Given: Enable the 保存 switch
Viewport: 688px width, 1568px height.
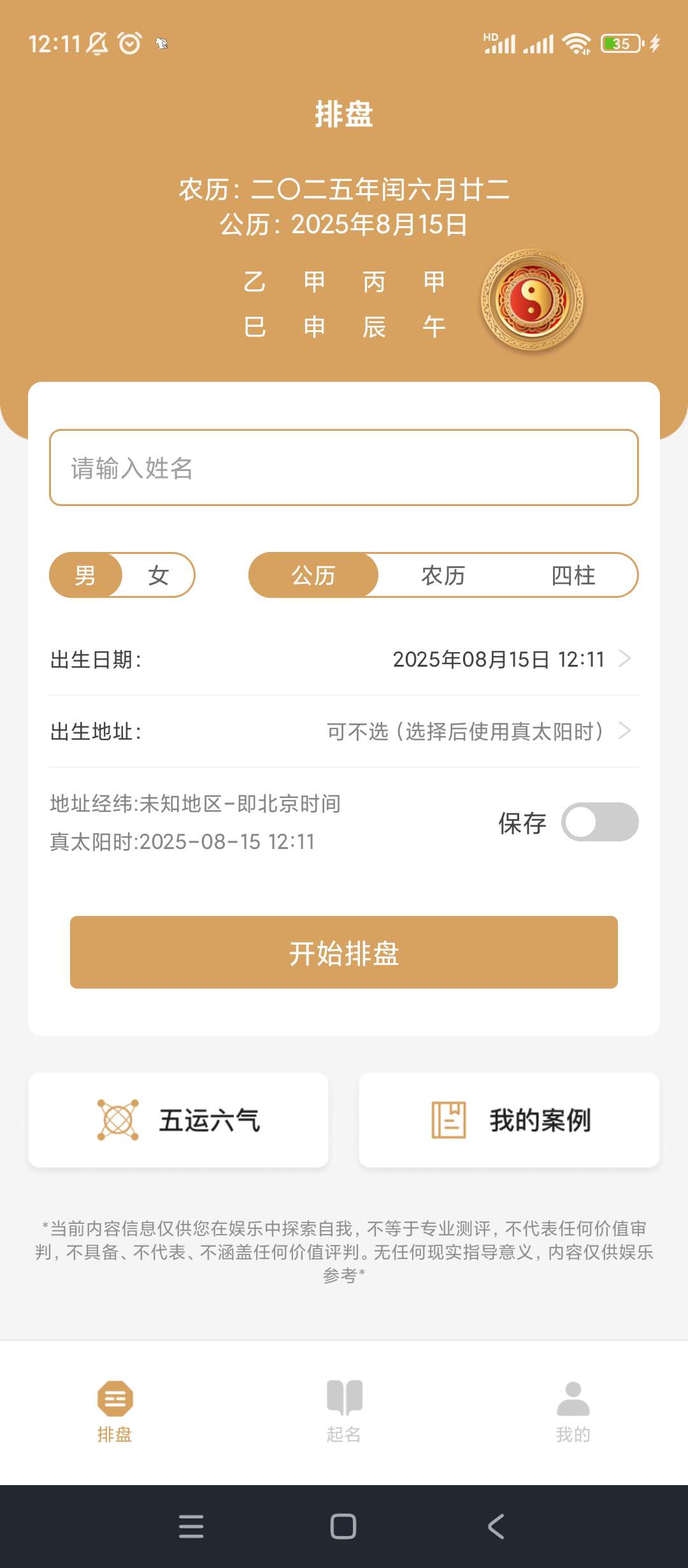Looking at the screenshot, I should (599, 822).
